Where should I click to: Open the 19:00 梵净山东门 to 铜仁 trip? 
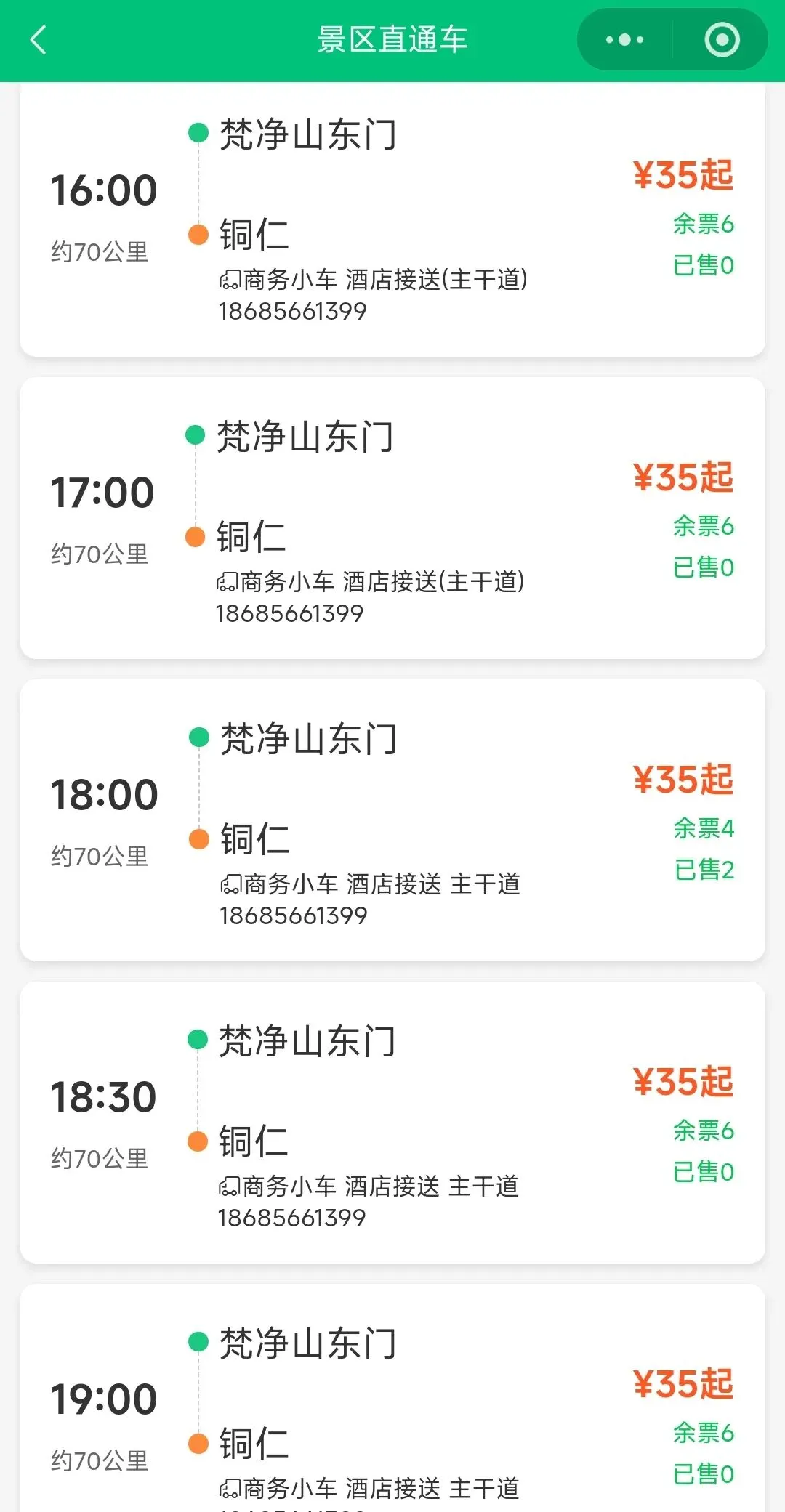[392, 1398]
